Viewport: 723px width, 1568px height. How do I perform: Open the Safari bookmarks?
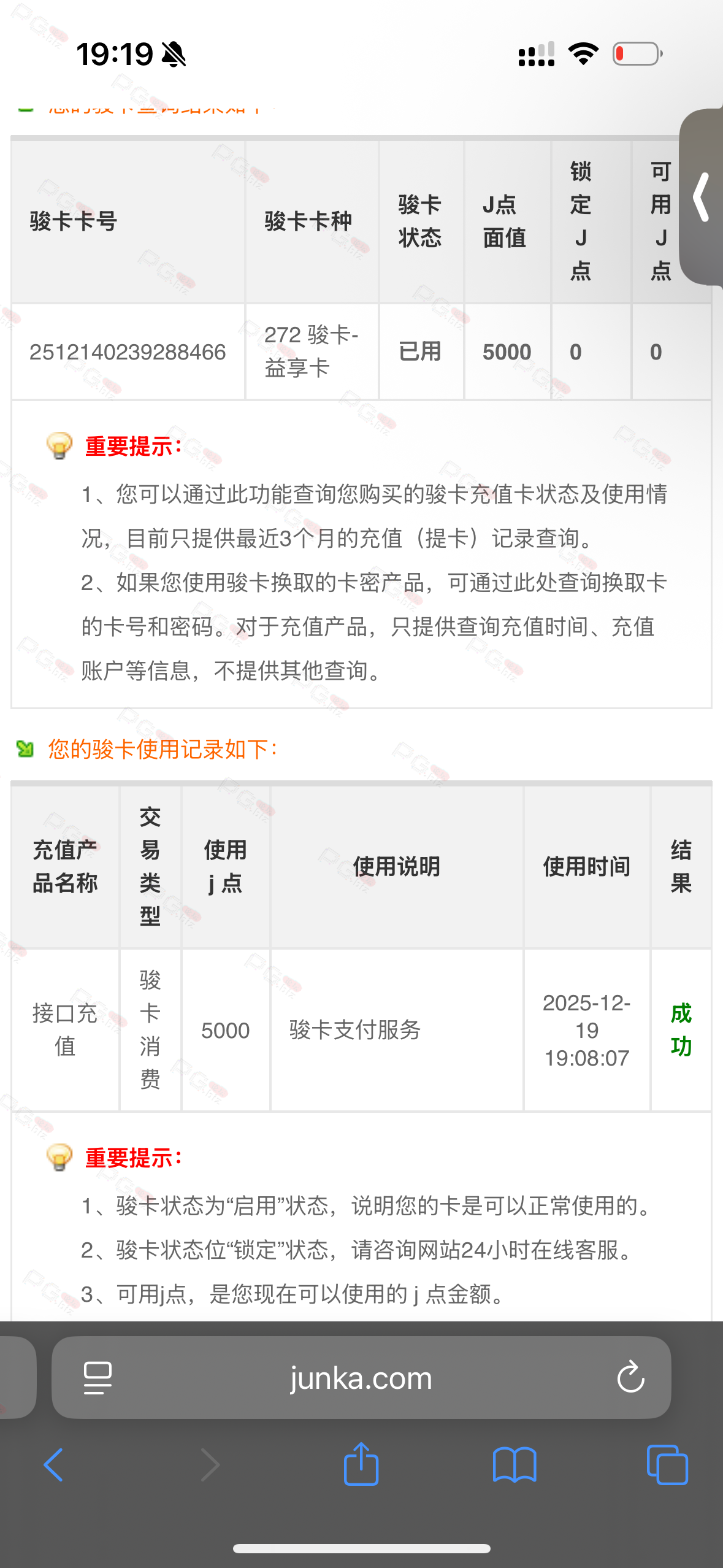[515, 1465]
